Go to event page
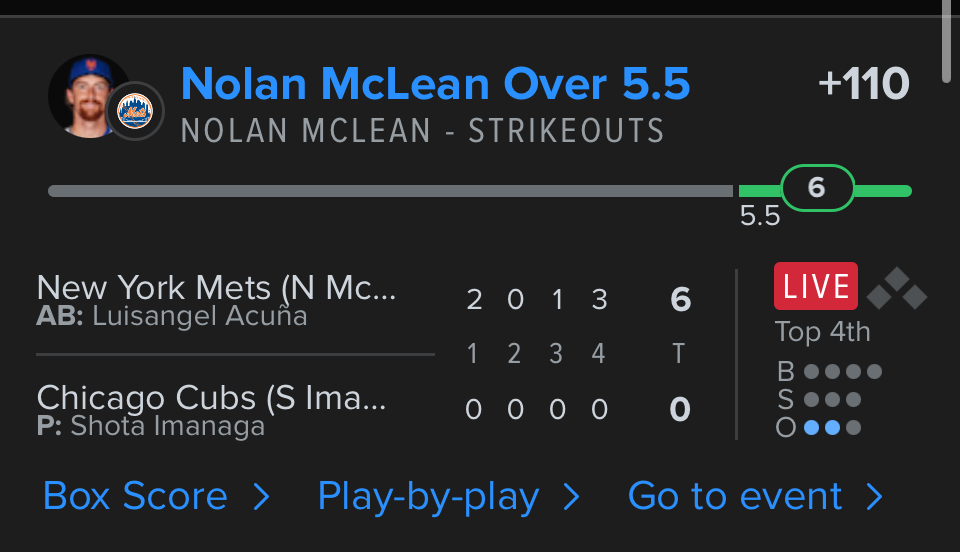Viewport: 960px width, 552px height. pyautogui.click(x=755, y=497)
